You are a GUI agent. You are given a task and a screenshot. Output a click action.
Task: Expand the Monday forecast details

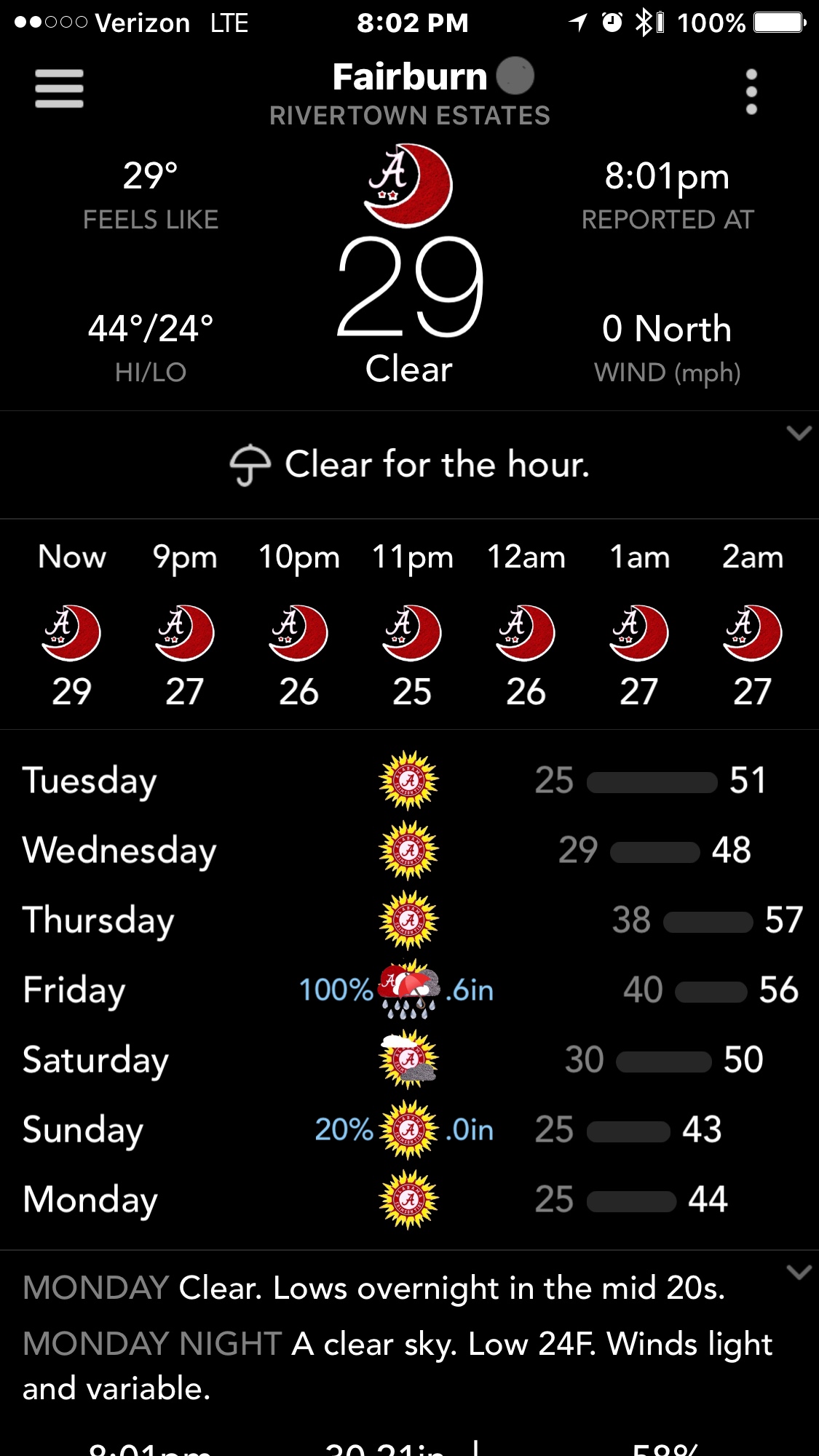click(799, 1273)
